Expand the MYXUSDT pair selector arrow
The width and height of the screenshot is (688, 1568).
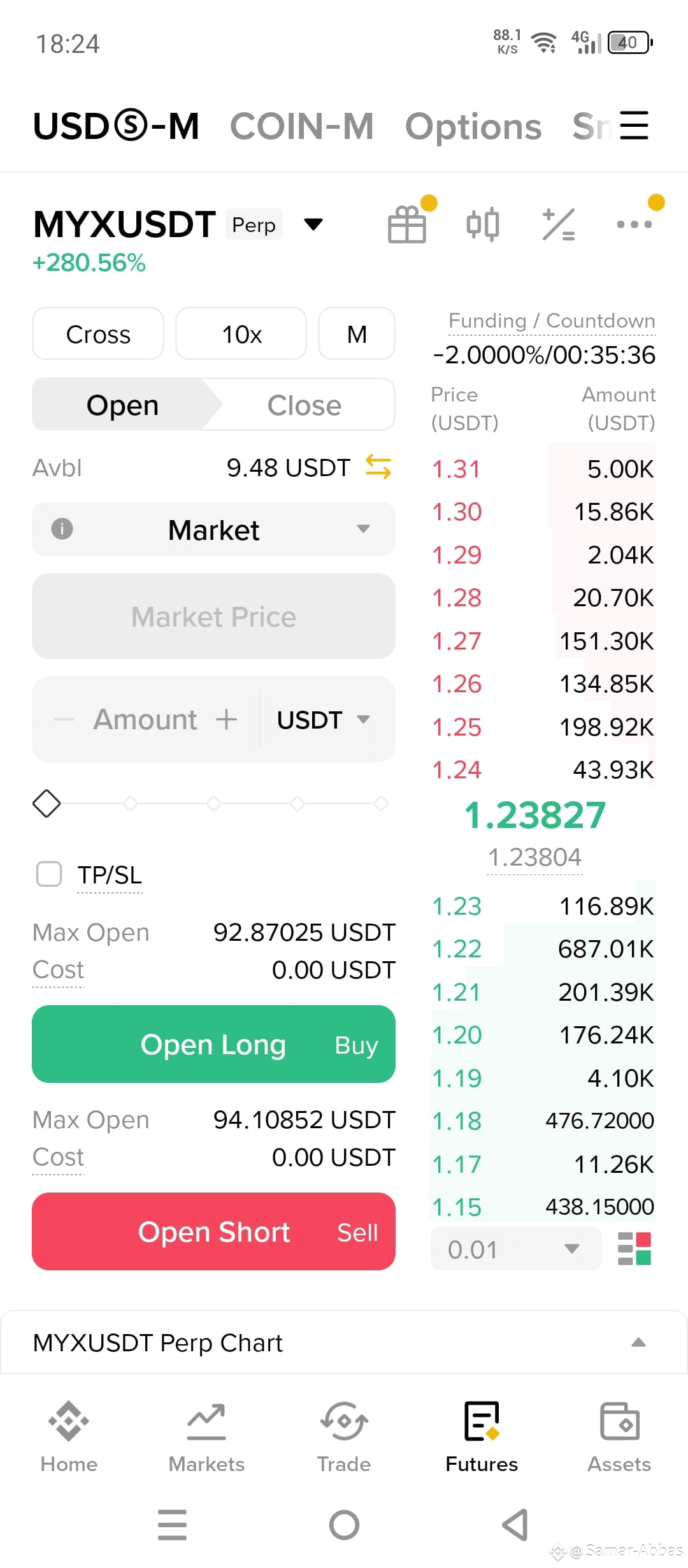coord(313,224)
